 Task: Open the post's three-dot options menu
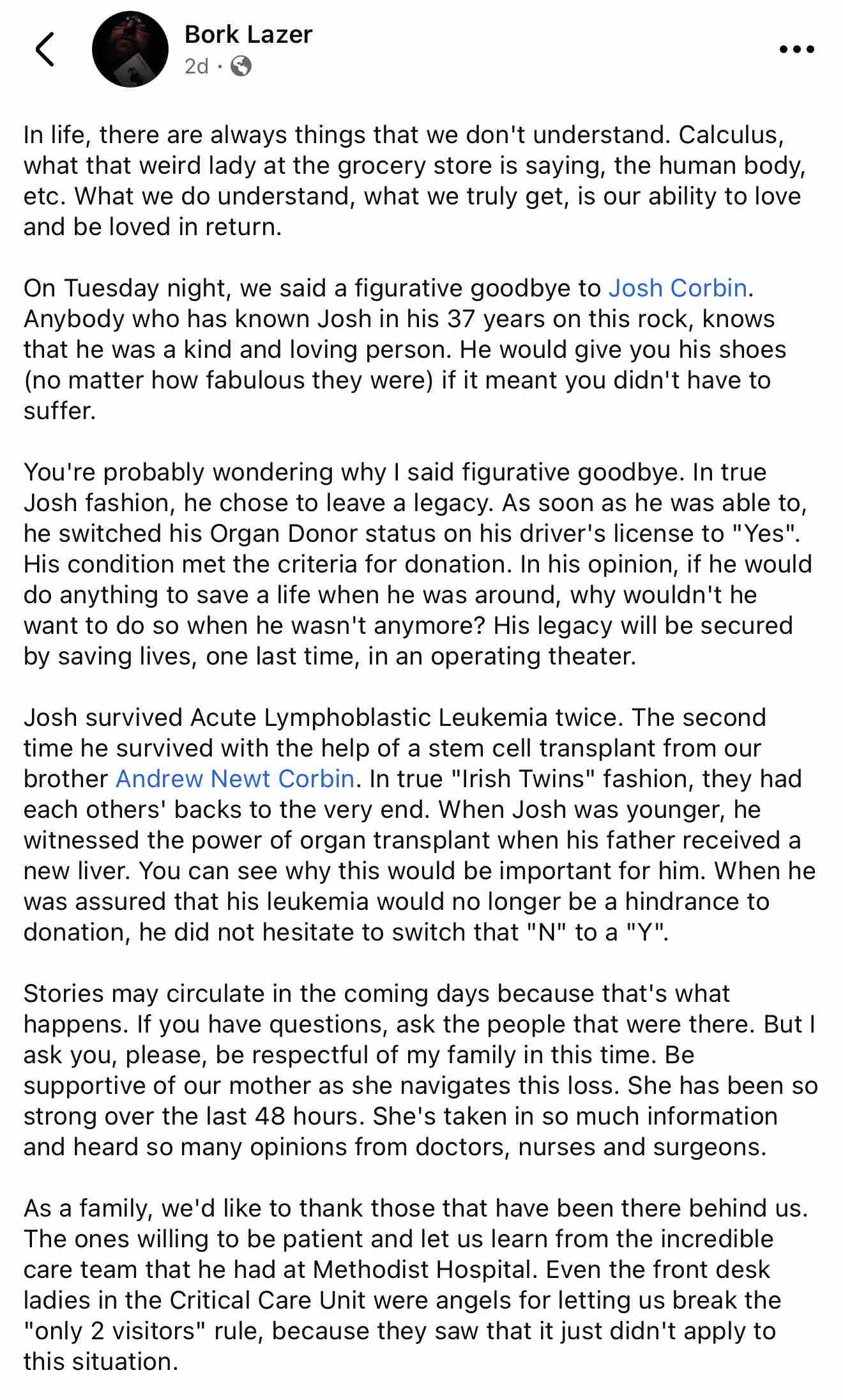pos(797,49)
